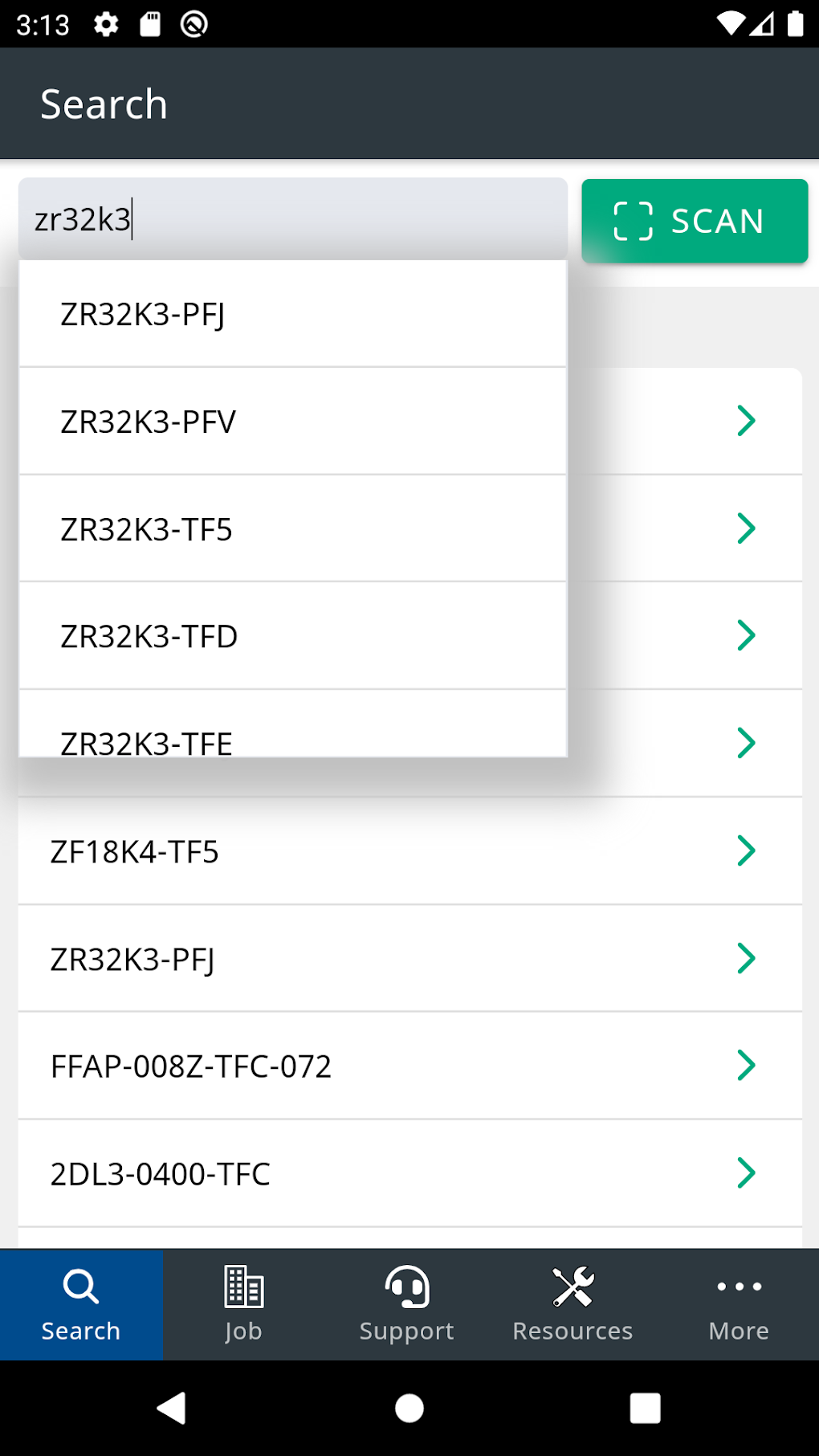Select ZR32K3-PFV from the suggestion dropdown
The width and height of the screenshot is (819, 1456).
(x=293, y=422)
